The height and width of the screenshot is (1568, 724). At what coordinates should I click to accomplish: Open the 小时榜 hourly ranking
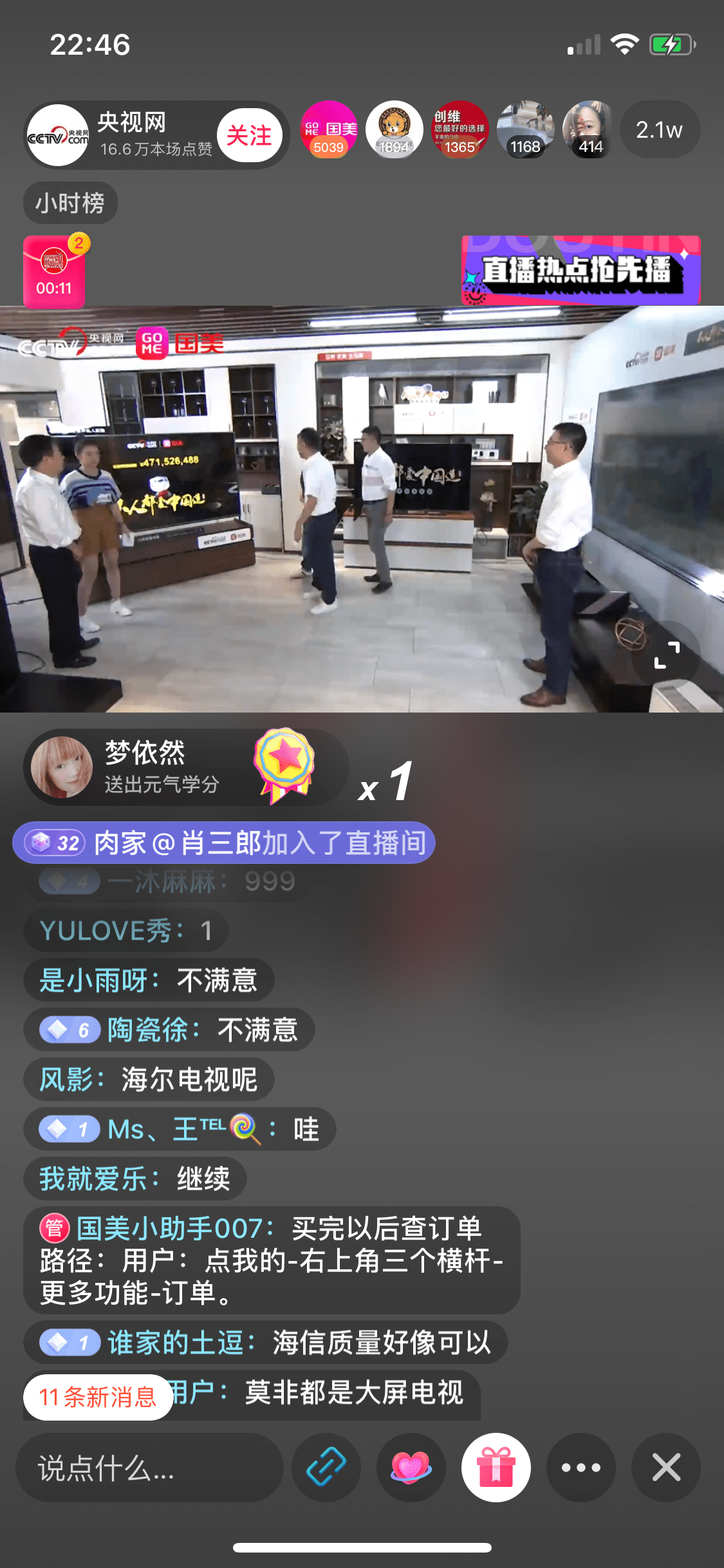70,203
